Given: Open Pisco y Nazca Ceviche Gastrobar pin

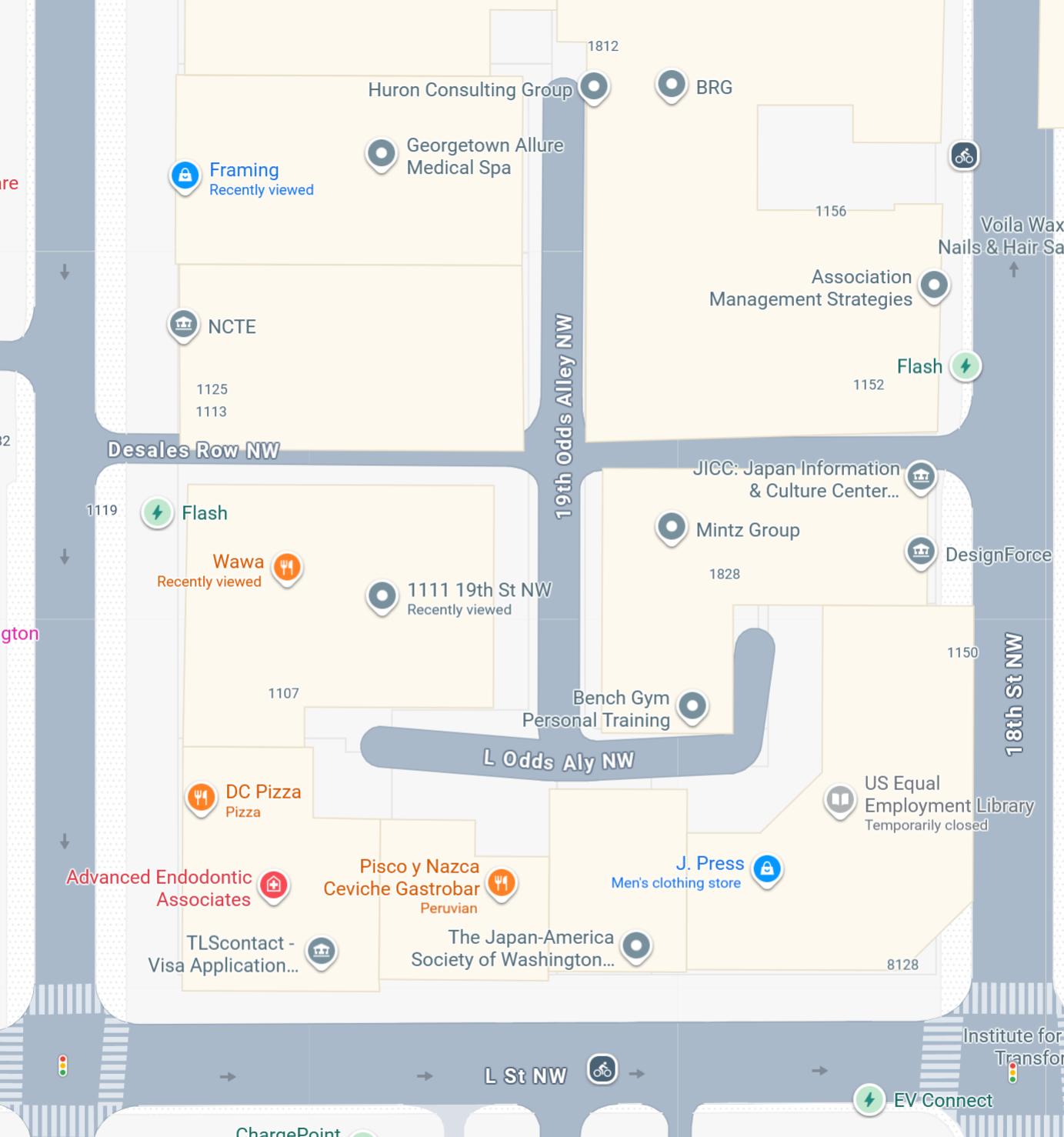Looking at the screenshot, I should pyautogui.click(x=502, y=882).
